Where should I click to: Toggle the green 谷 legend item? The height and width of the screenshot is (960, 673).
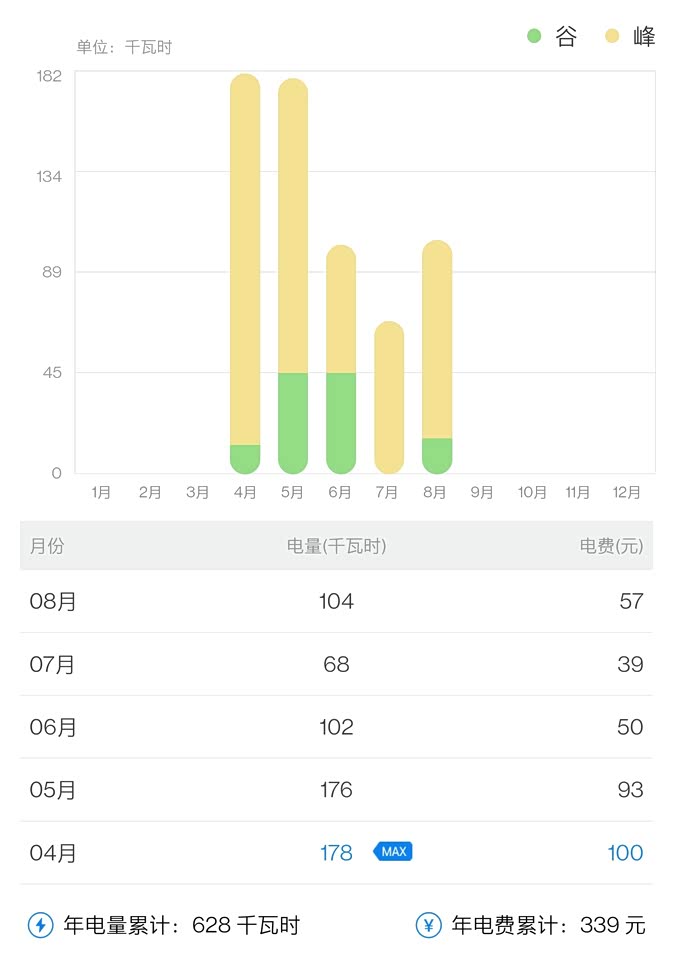[552, 37]
